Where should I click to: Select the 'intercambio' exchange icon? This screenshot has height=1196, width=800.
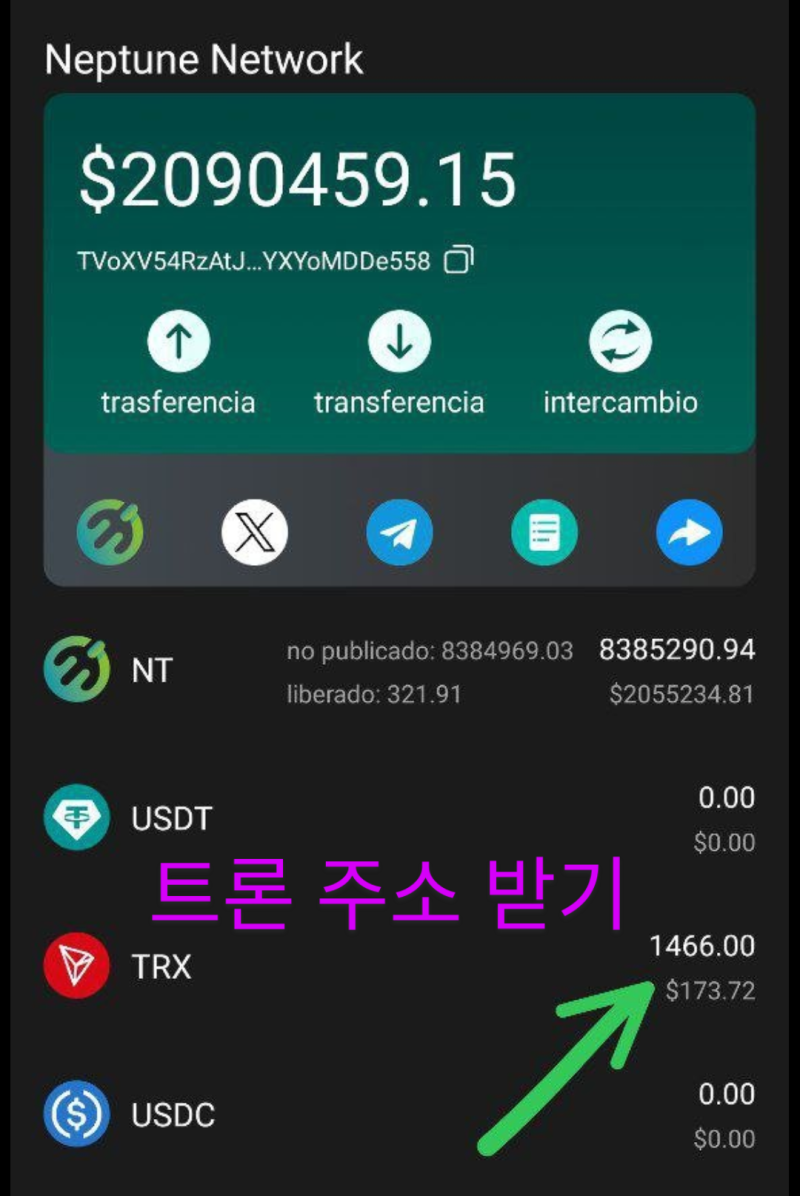coord(620,339)
